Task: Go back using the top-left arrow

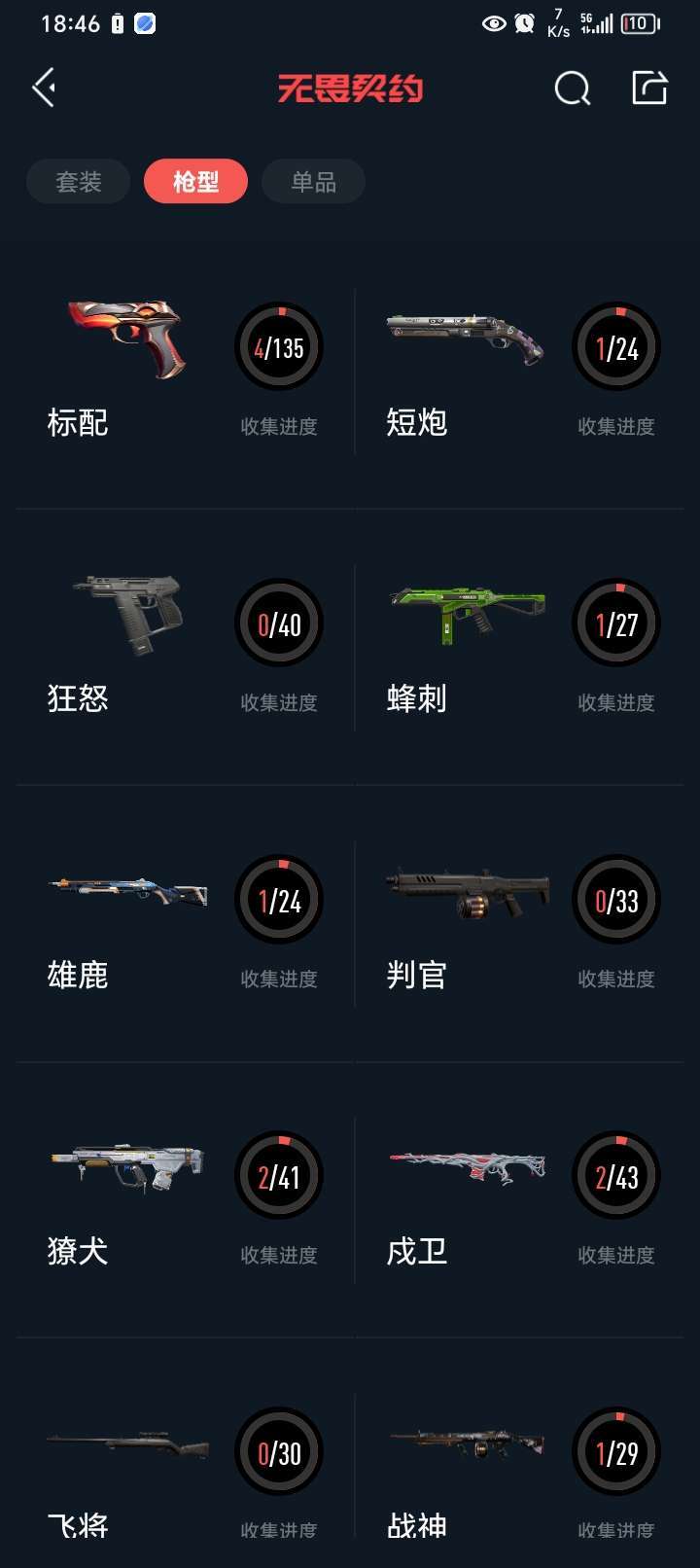Action: pyautogui.click(x=44, y=88)
